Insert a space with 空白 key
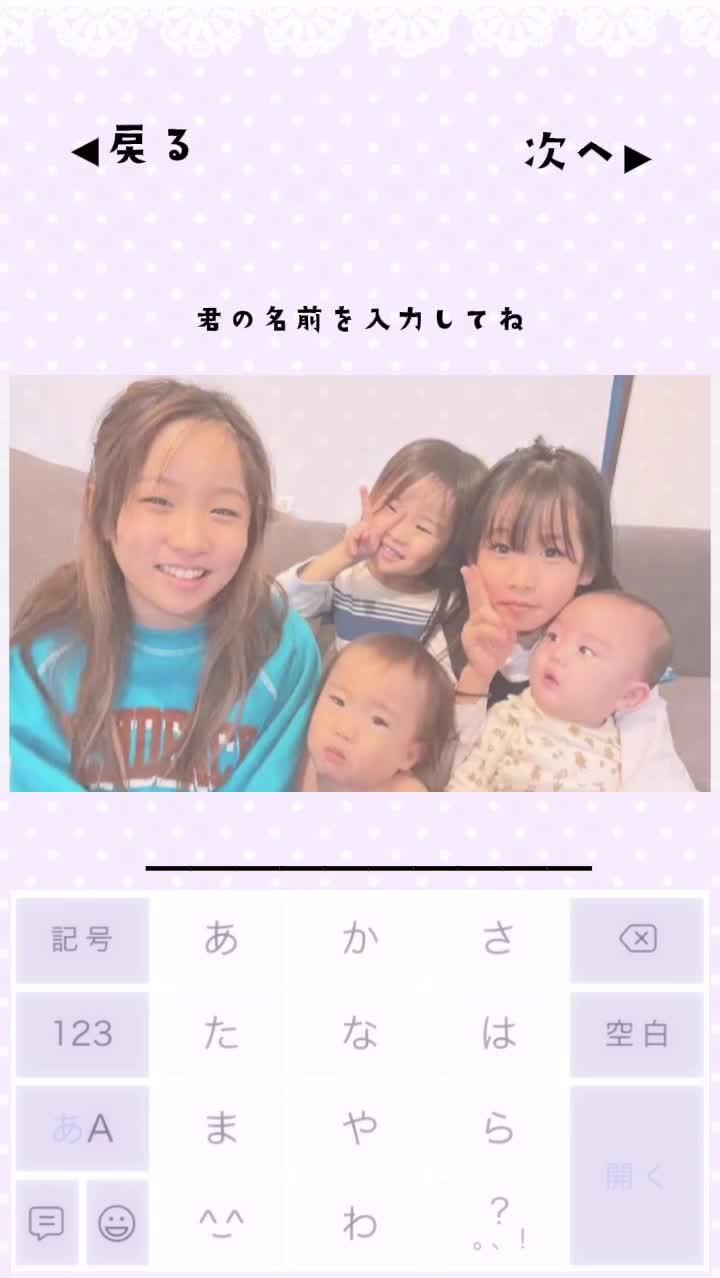Image resolution: width=720 pixels, height=1278 pixels. click(x=637, y=1033)
